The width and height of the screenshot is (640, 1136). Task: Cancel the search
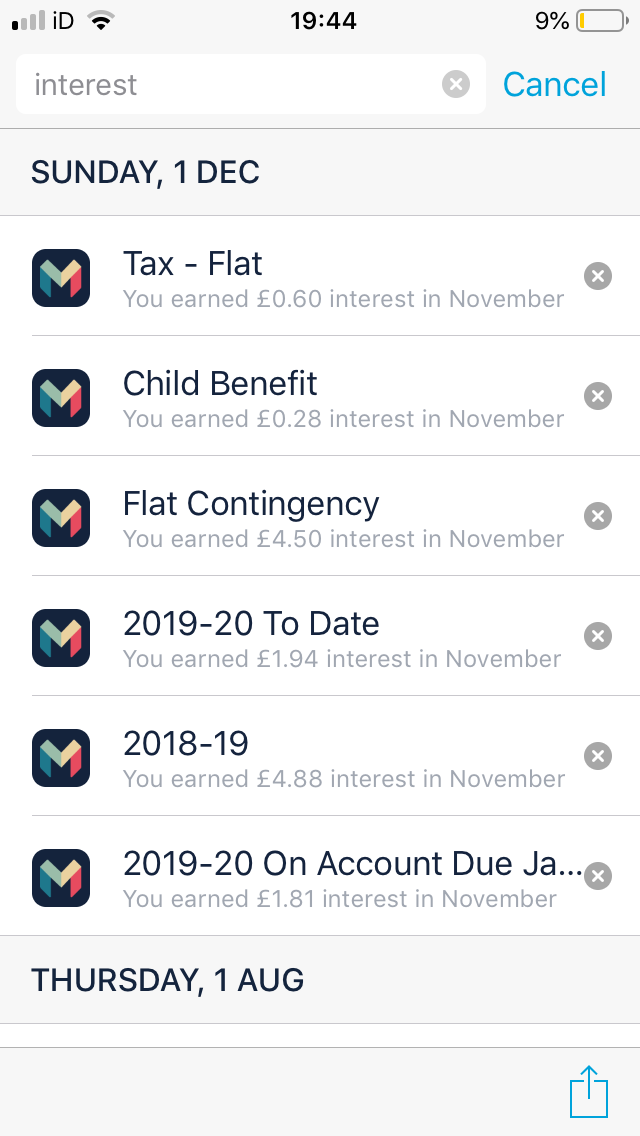pyautogui.click(x=554, y=85)
